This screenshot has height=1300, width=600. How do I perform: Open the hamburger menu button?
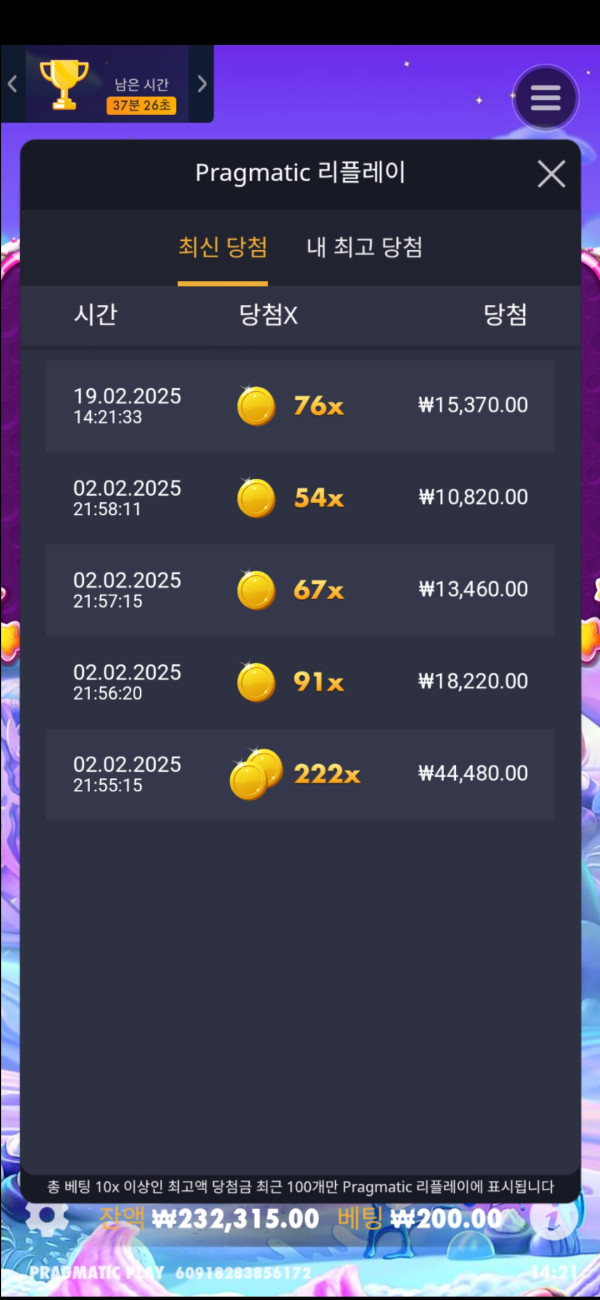point(545,98)
